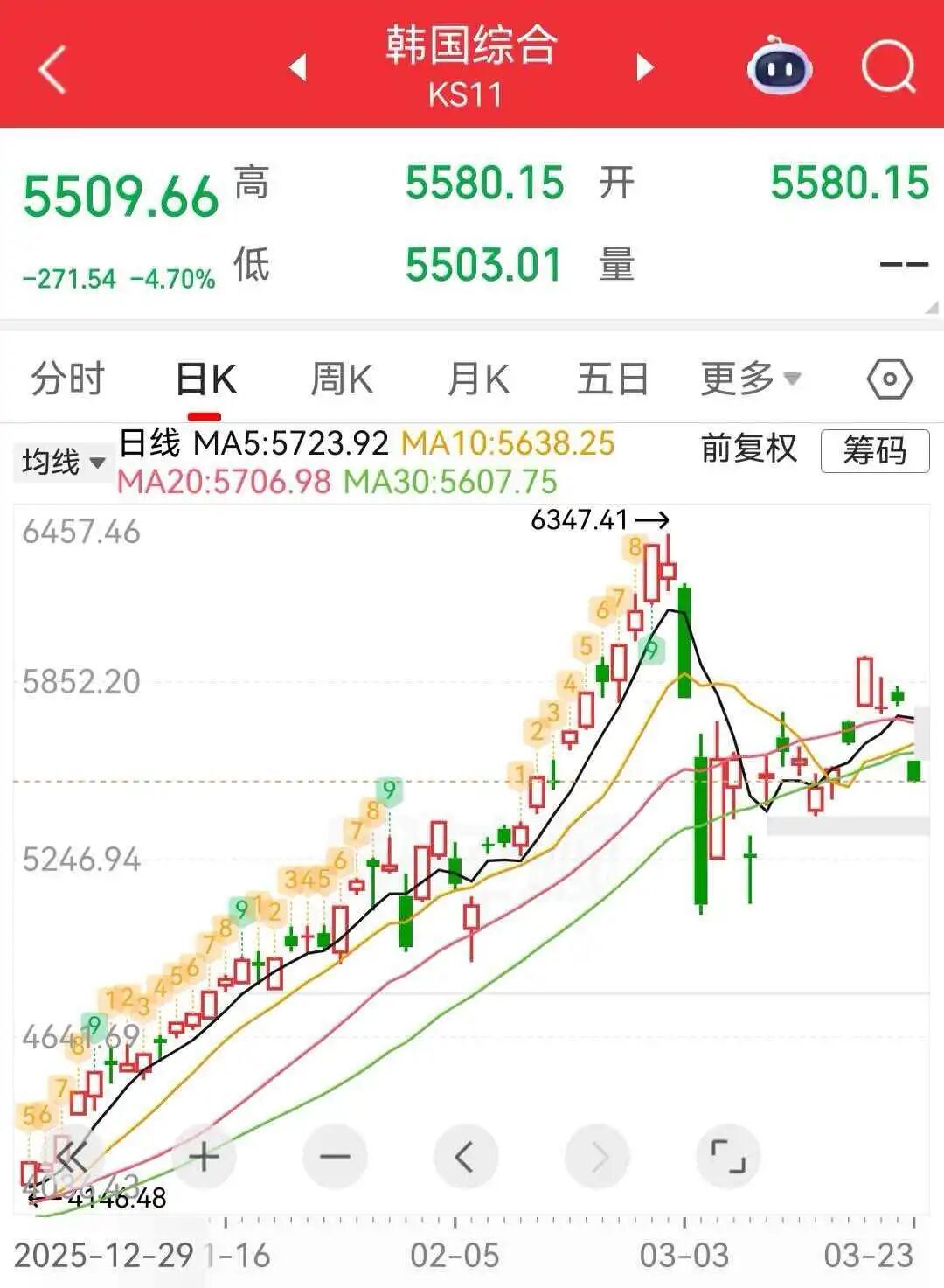This screenshot has width=944, height=1288.
Task: Switch to the previous index in header
Action: pyautogui.click(x=299, y=67)
